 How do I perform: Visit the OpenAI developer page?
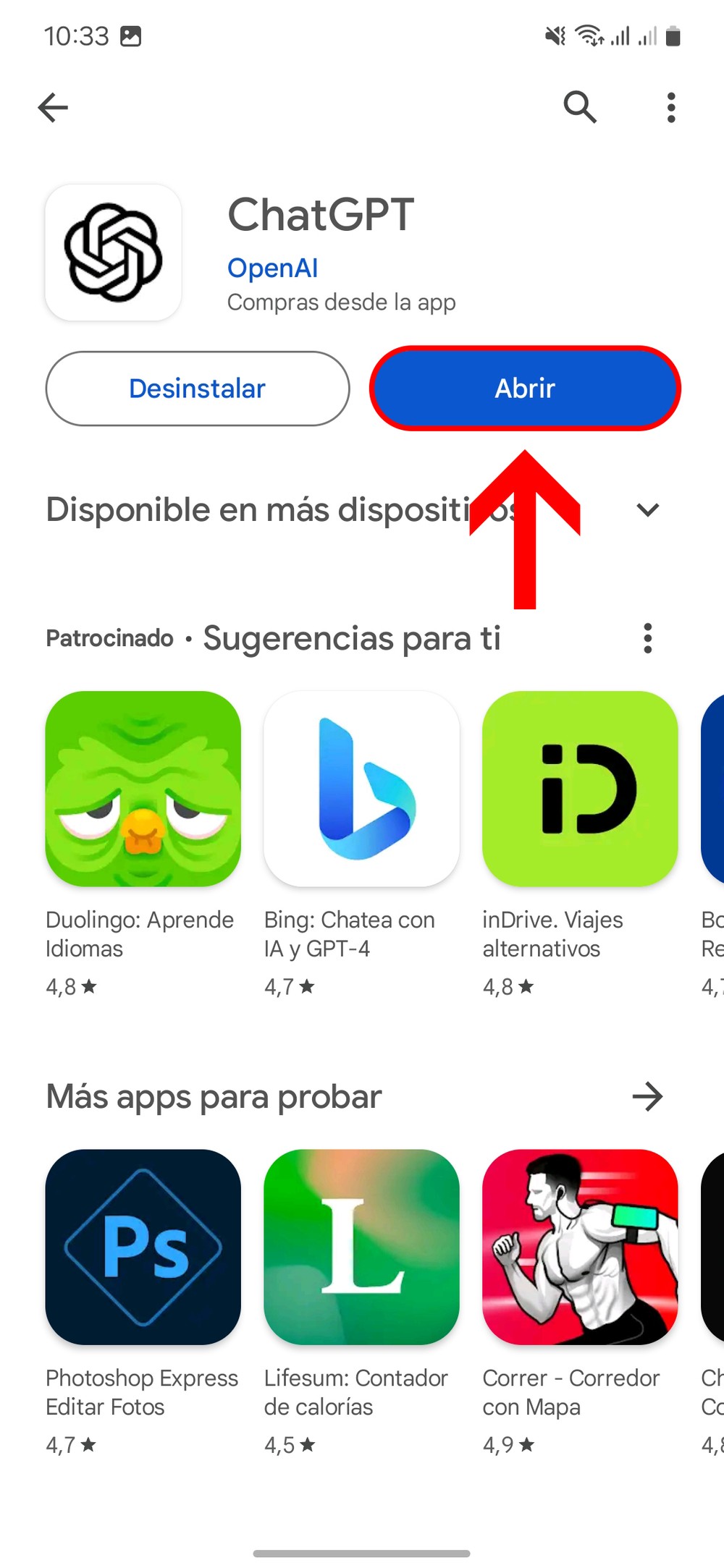(x=272, y=268)
